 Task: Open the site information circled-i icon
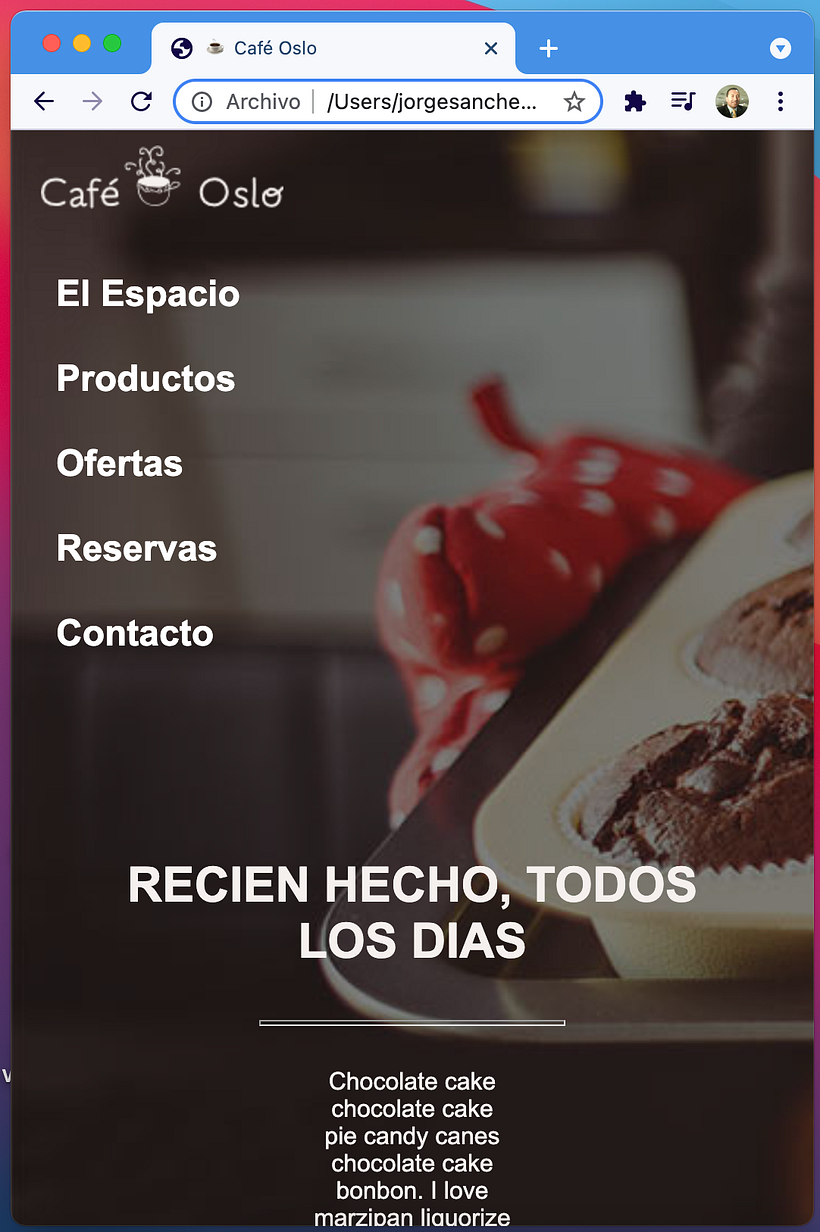point(205,101)
